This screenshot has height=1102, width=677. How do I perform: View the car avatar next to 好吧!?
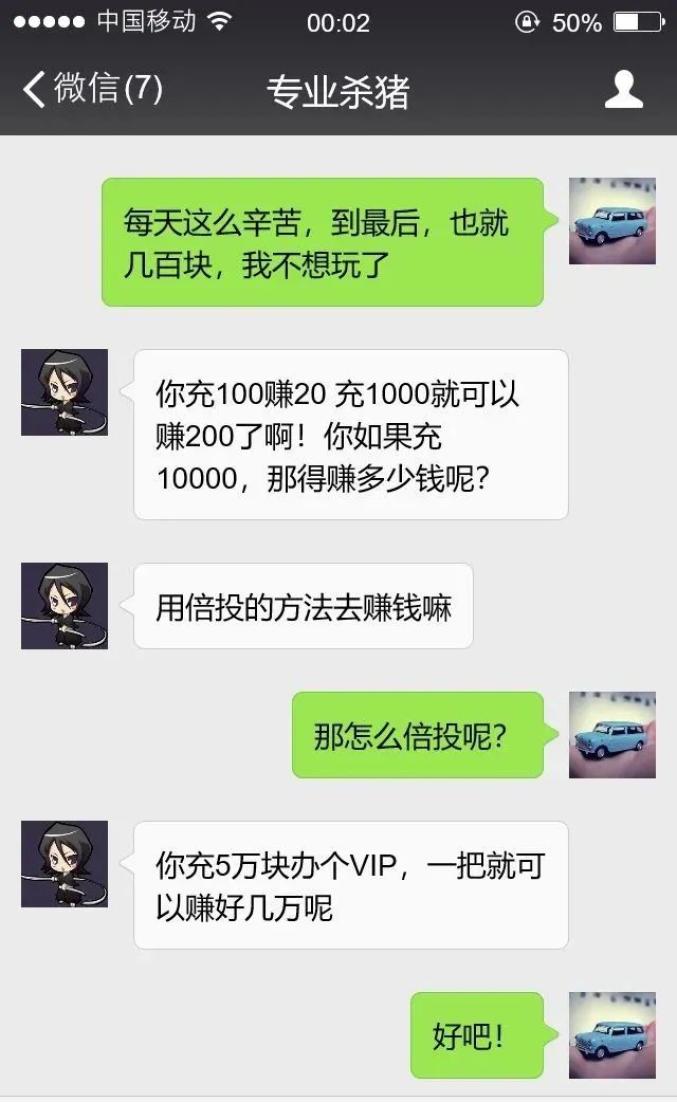click(612, 1035)
